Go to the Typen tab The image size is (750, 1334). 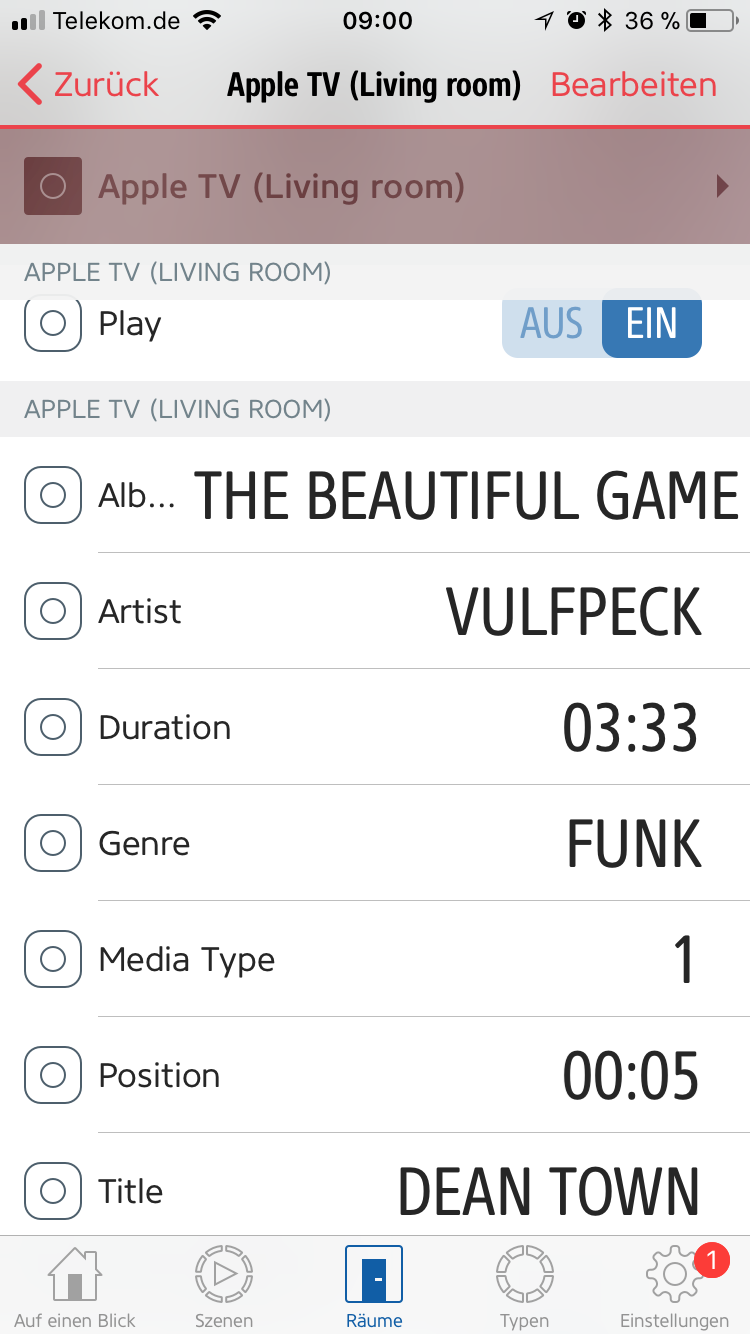point(524,1288)
